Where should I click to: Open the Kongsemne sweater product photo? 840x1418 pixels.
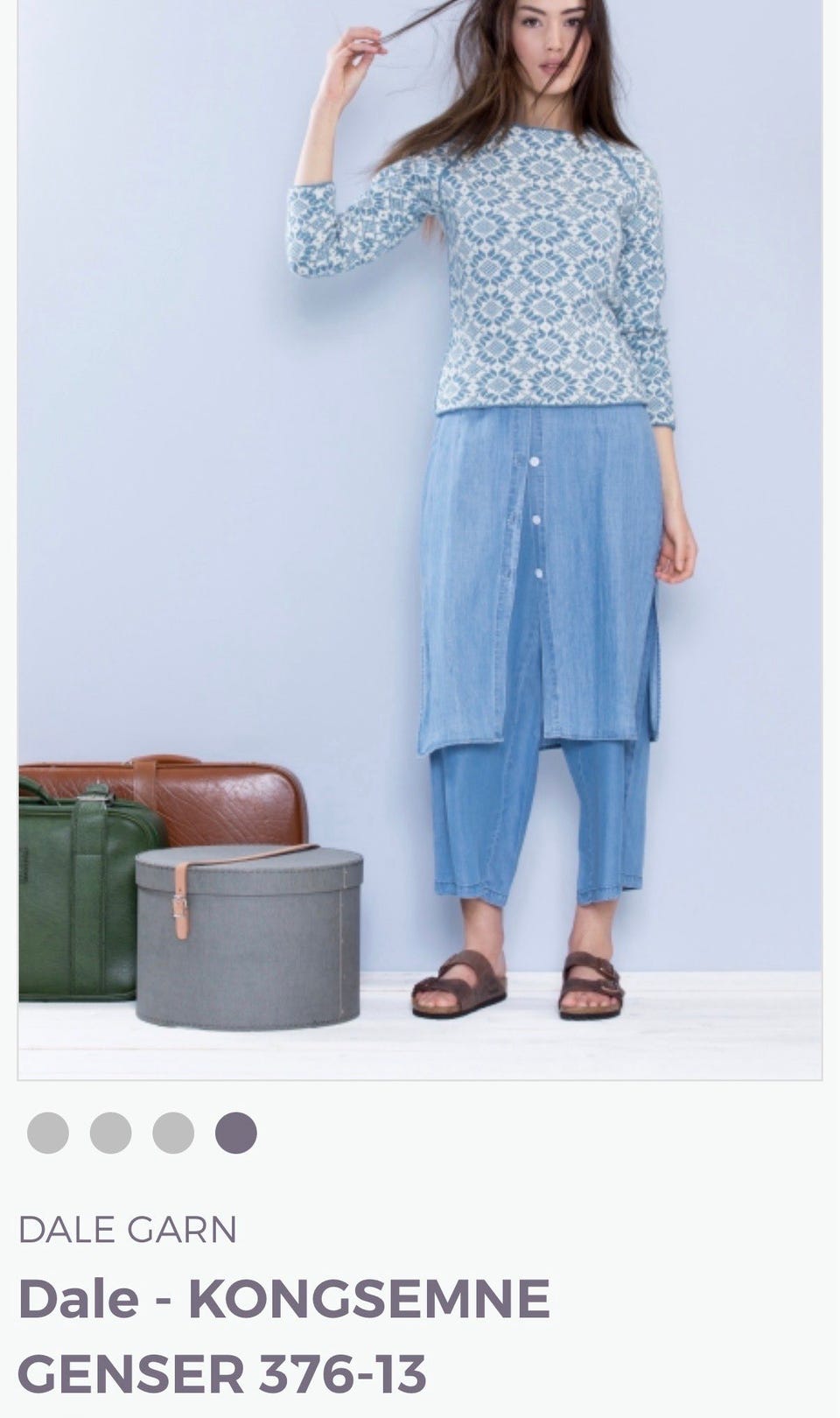tap(420, 539)
